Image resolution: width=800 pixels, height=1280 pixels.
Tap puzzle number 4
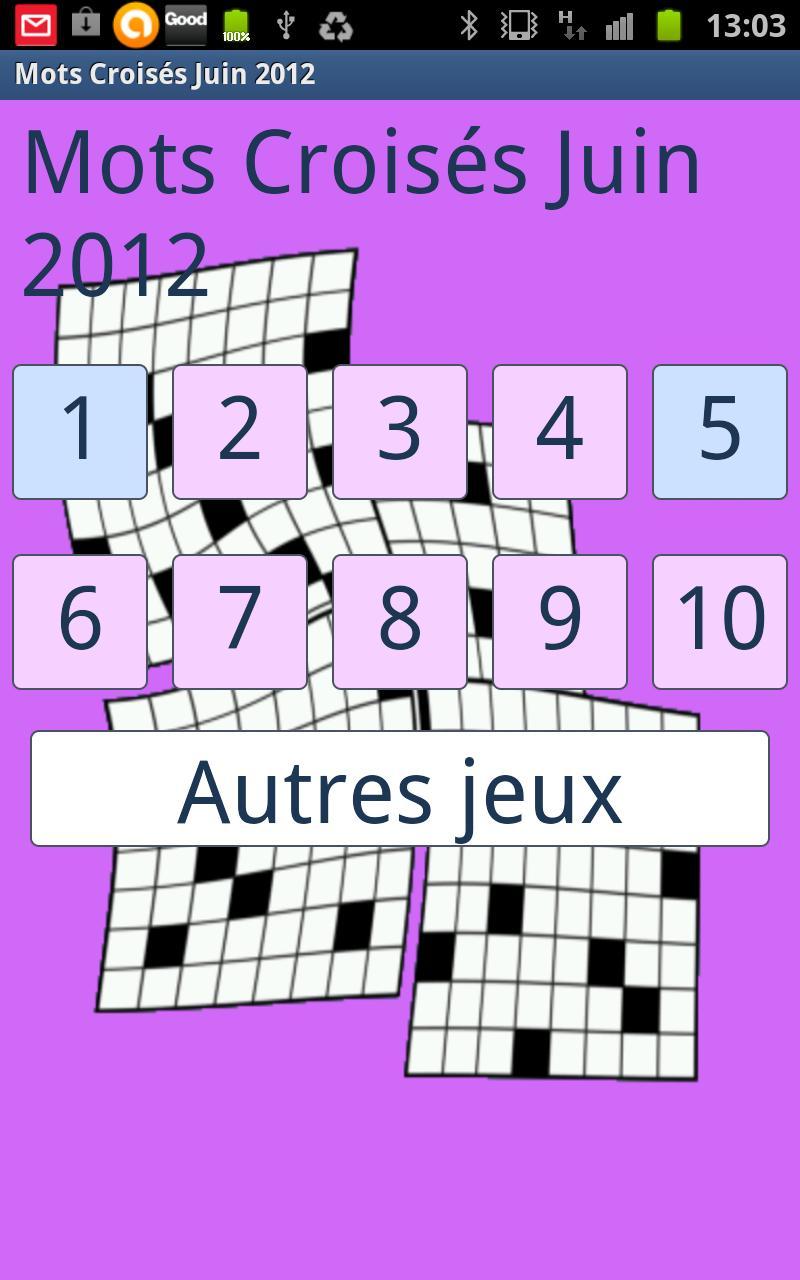(560, 432)
